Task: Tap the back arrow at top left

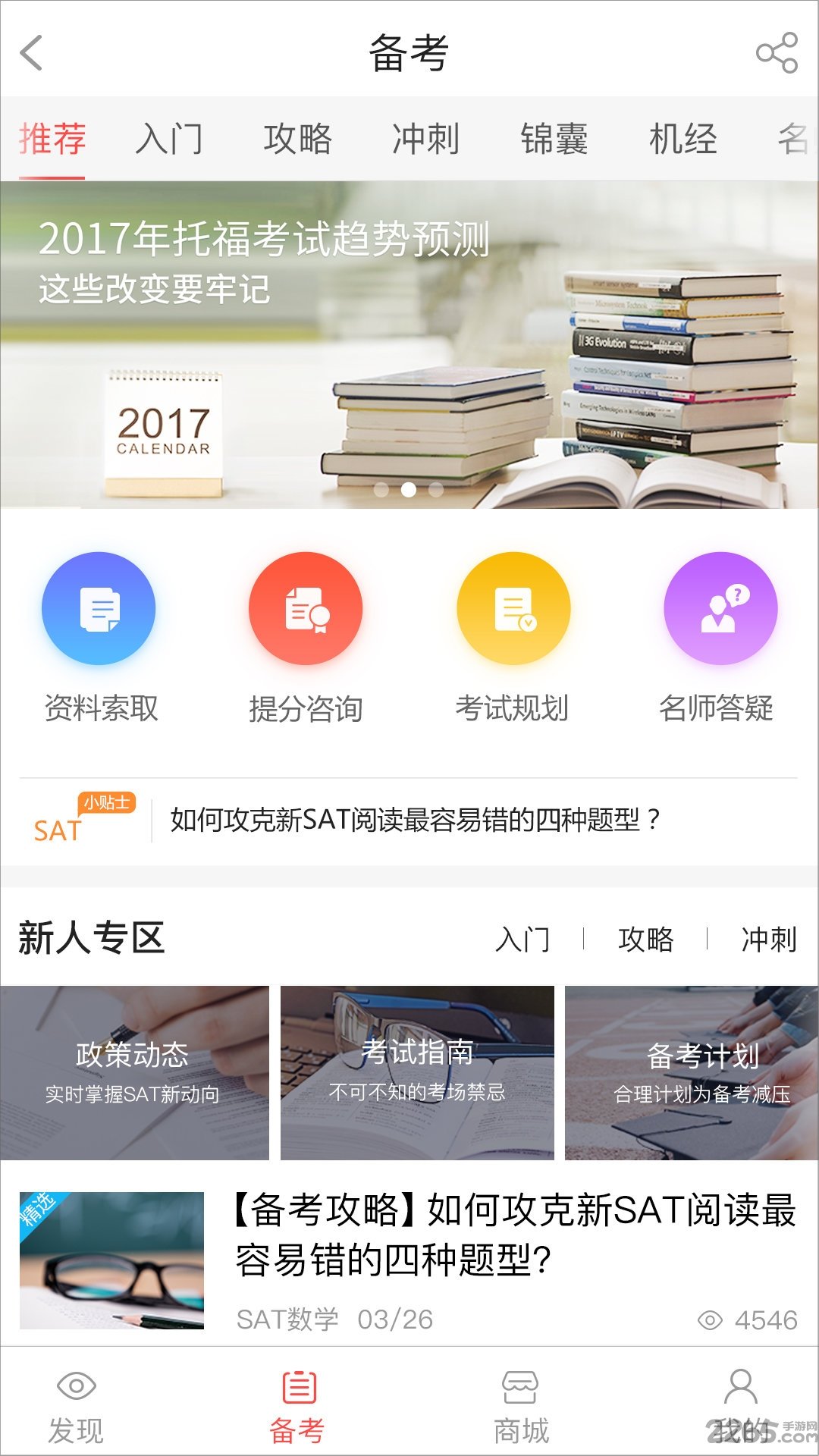Action: click(30, 53)
